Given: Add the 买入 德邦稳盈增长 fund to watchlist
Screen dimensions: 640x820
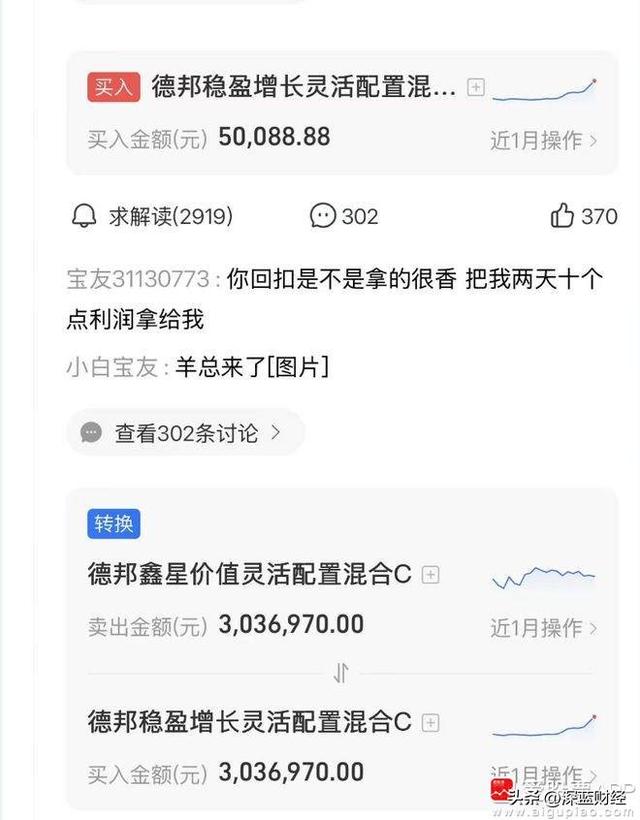Looking at the screenshot, I should coord(476,87).
